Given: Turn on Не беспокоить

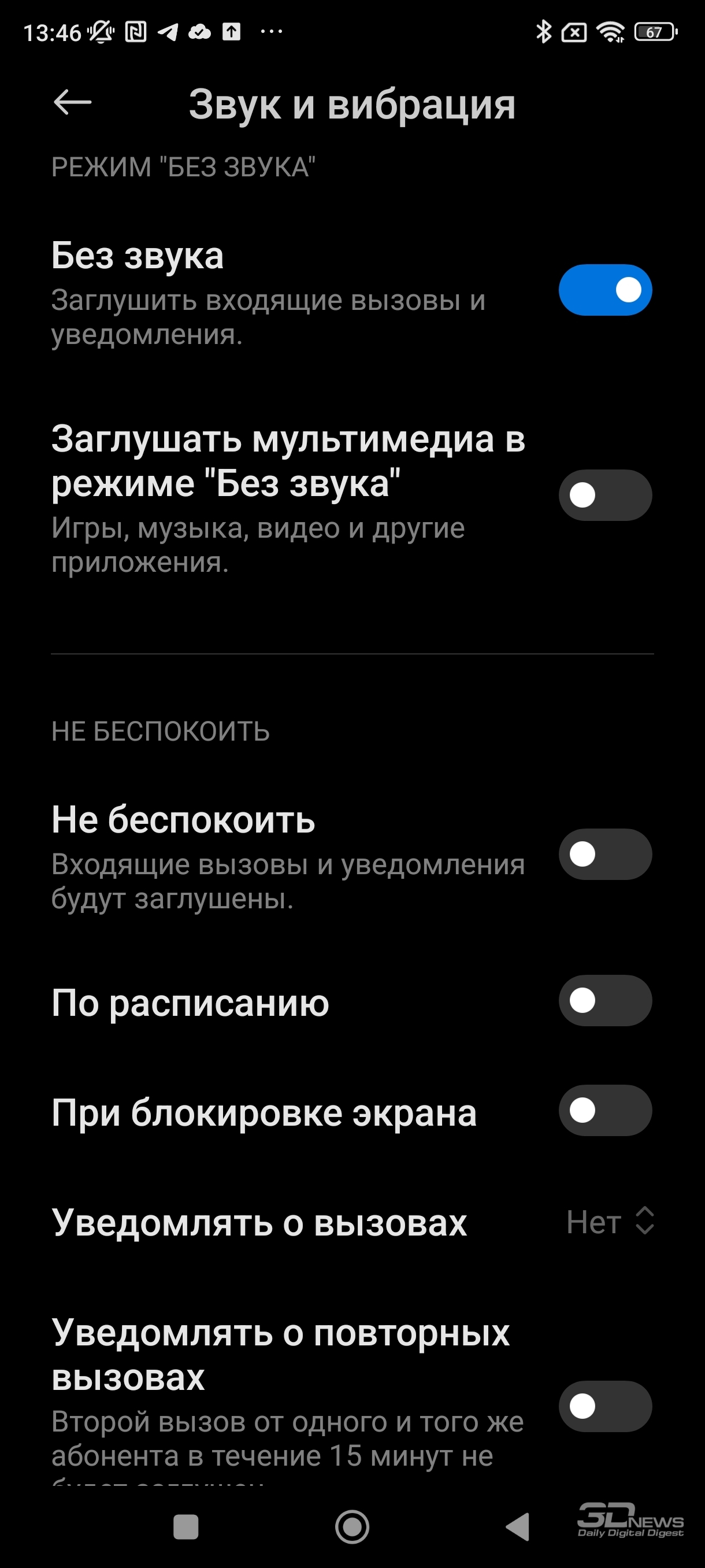Looking at the screenshot, I should 605,854.
